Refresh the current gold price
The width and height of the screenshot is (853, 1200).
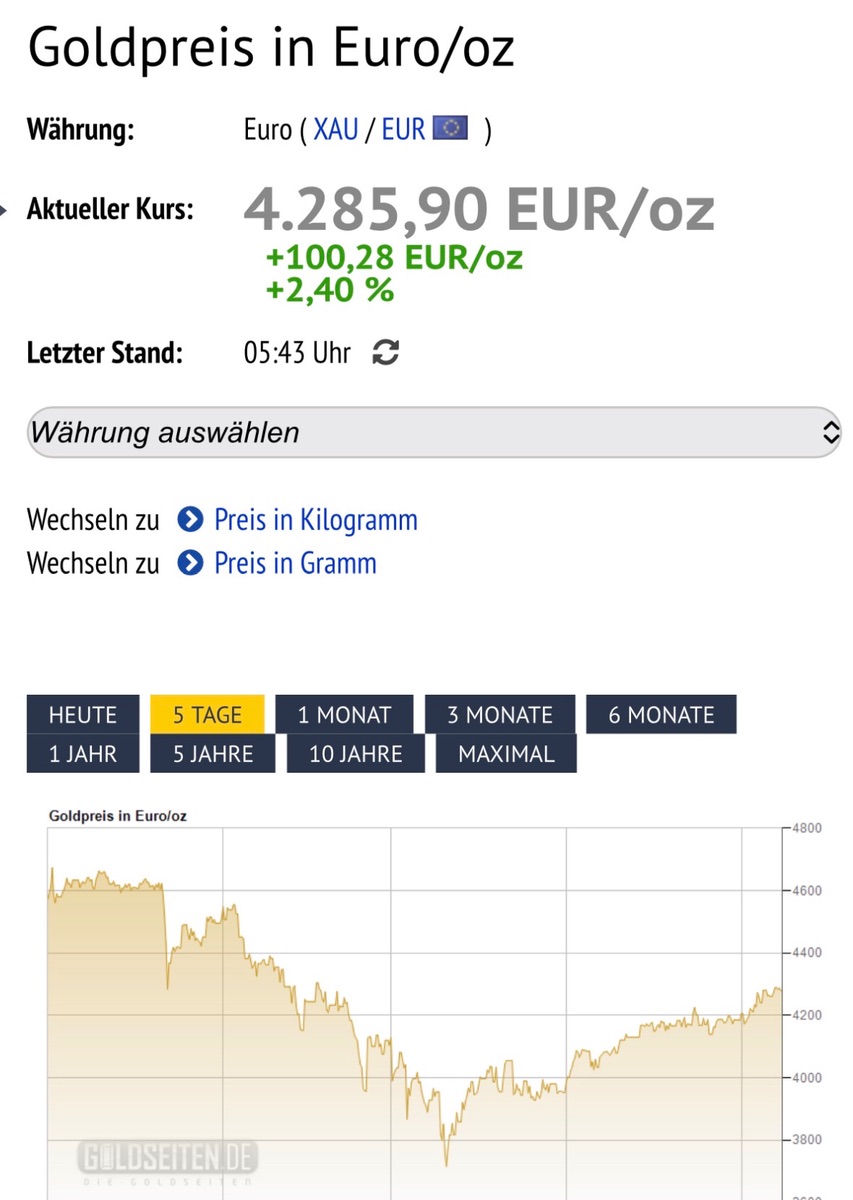tap(385, 352)
